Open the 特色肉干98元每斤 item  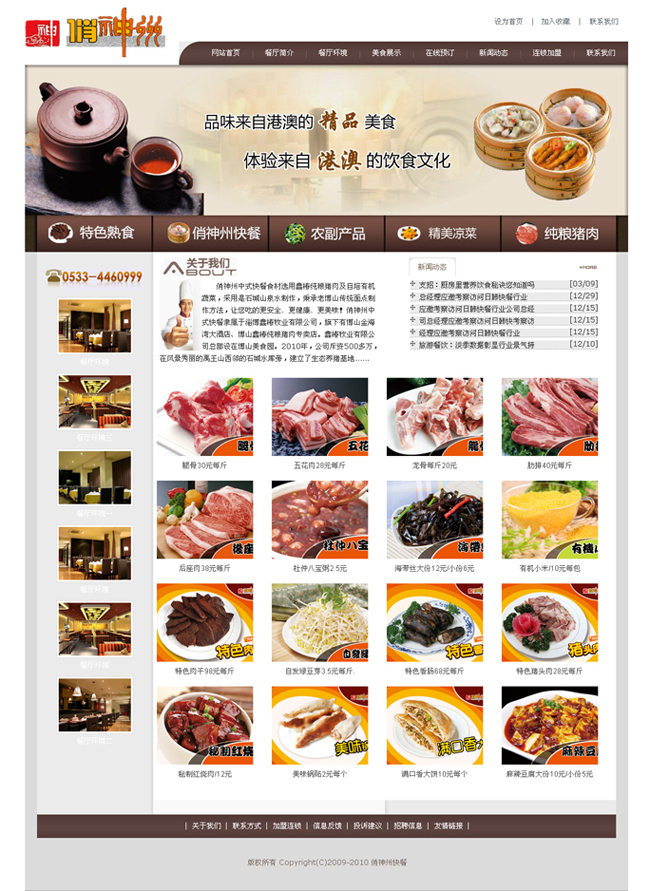[x=204, y=671]
